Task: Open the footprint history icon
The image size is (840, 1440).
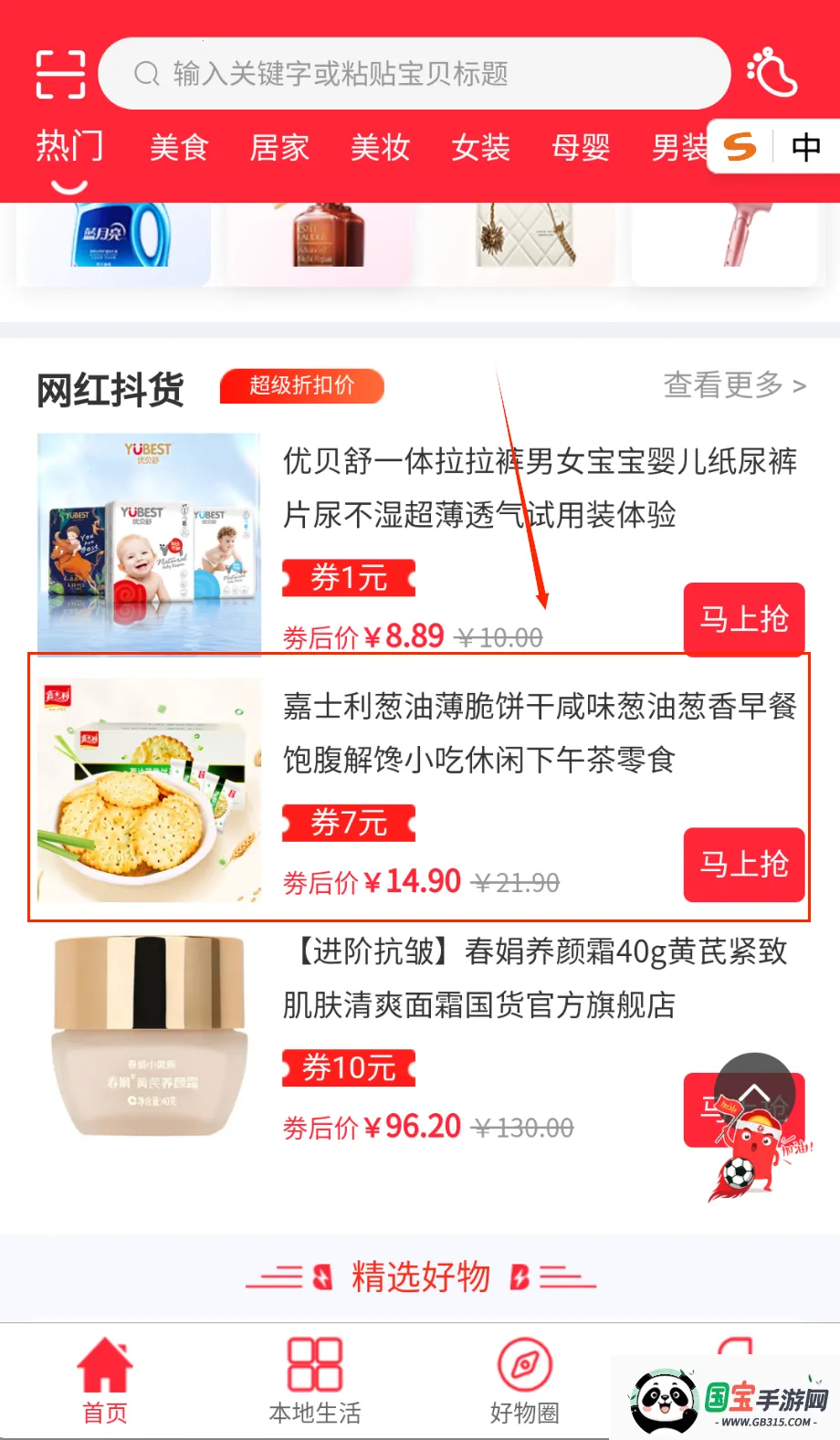Action: tap(772, 73)
